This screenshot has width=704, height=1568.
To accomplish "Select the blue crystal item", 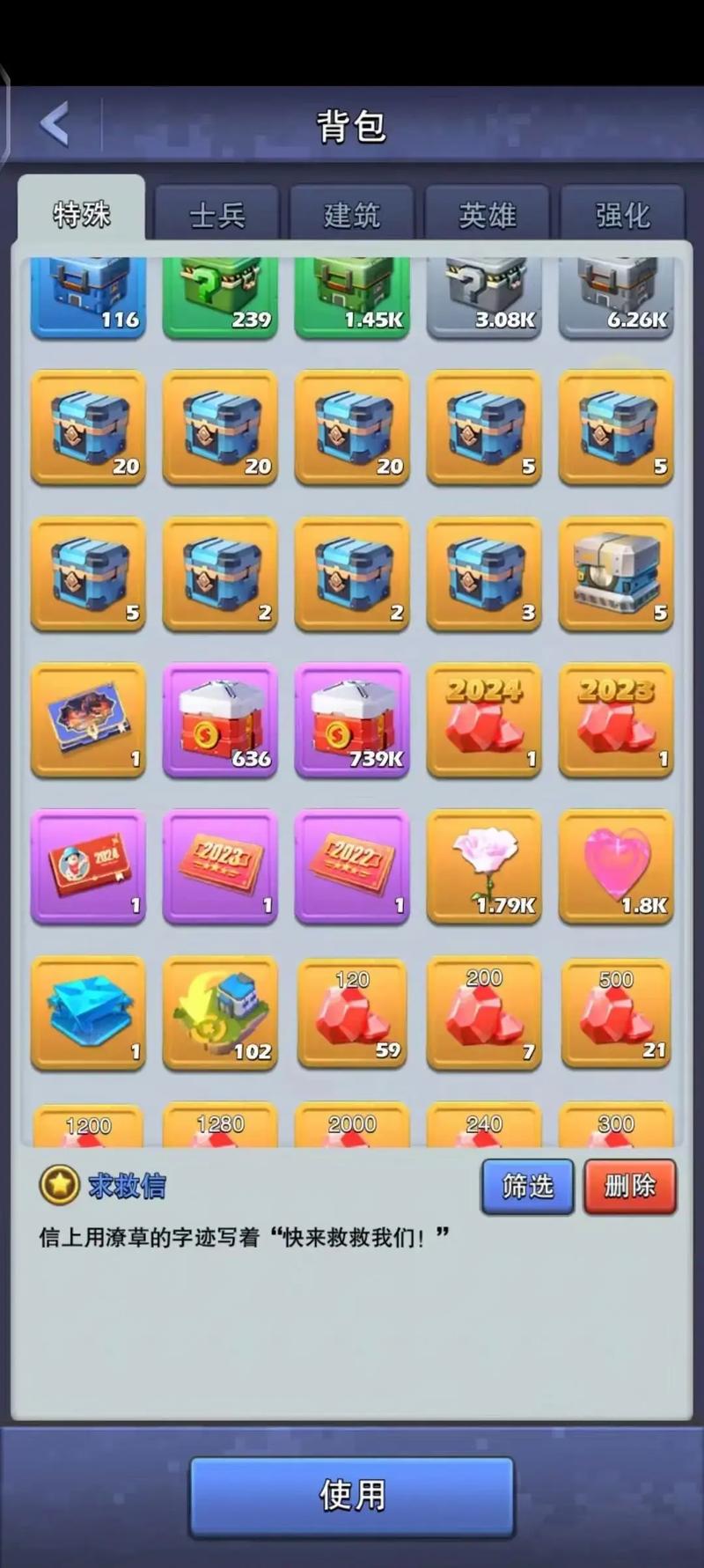I will point(88,1012).
